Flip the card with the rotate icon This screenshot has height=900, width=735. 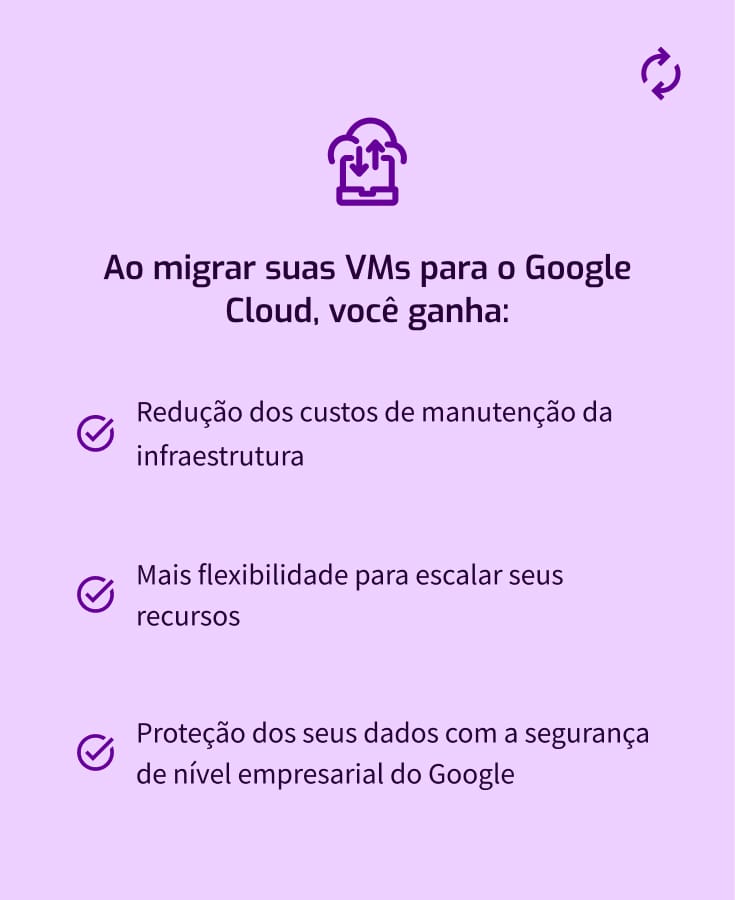(x=660, y=75)
